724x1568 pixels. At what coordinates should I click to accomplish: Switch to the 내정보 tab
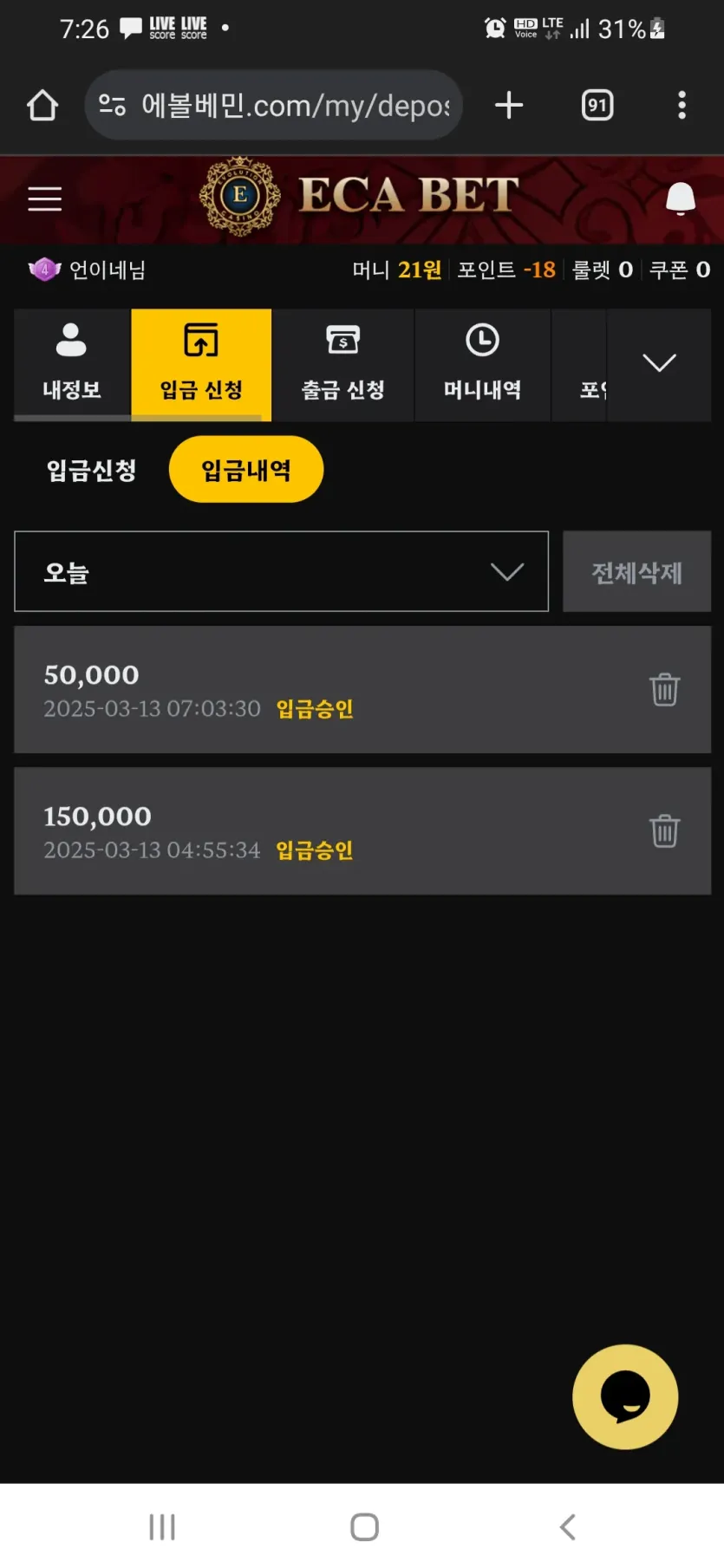72,365
